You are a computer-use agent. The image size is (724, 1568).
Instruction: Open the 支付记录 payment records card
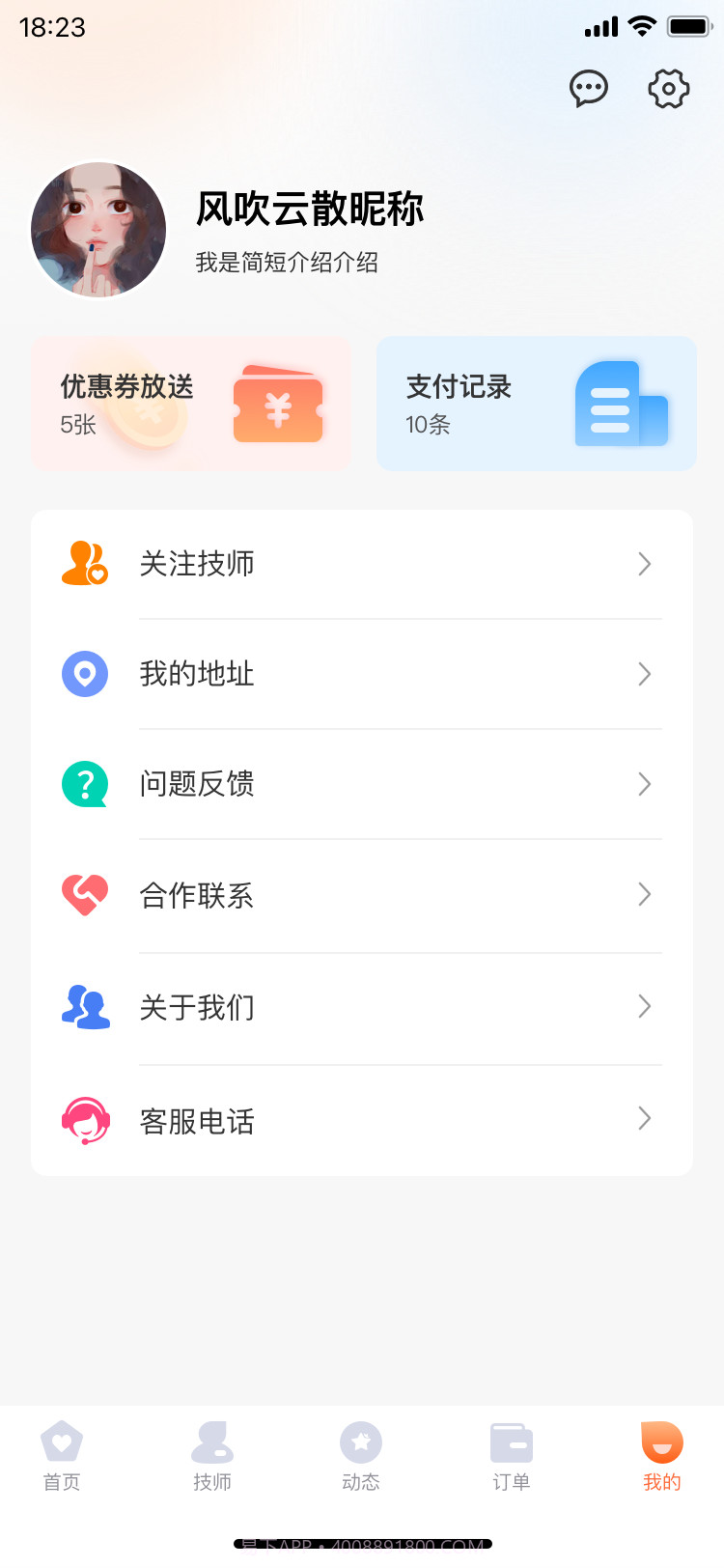tap(536, 404)
